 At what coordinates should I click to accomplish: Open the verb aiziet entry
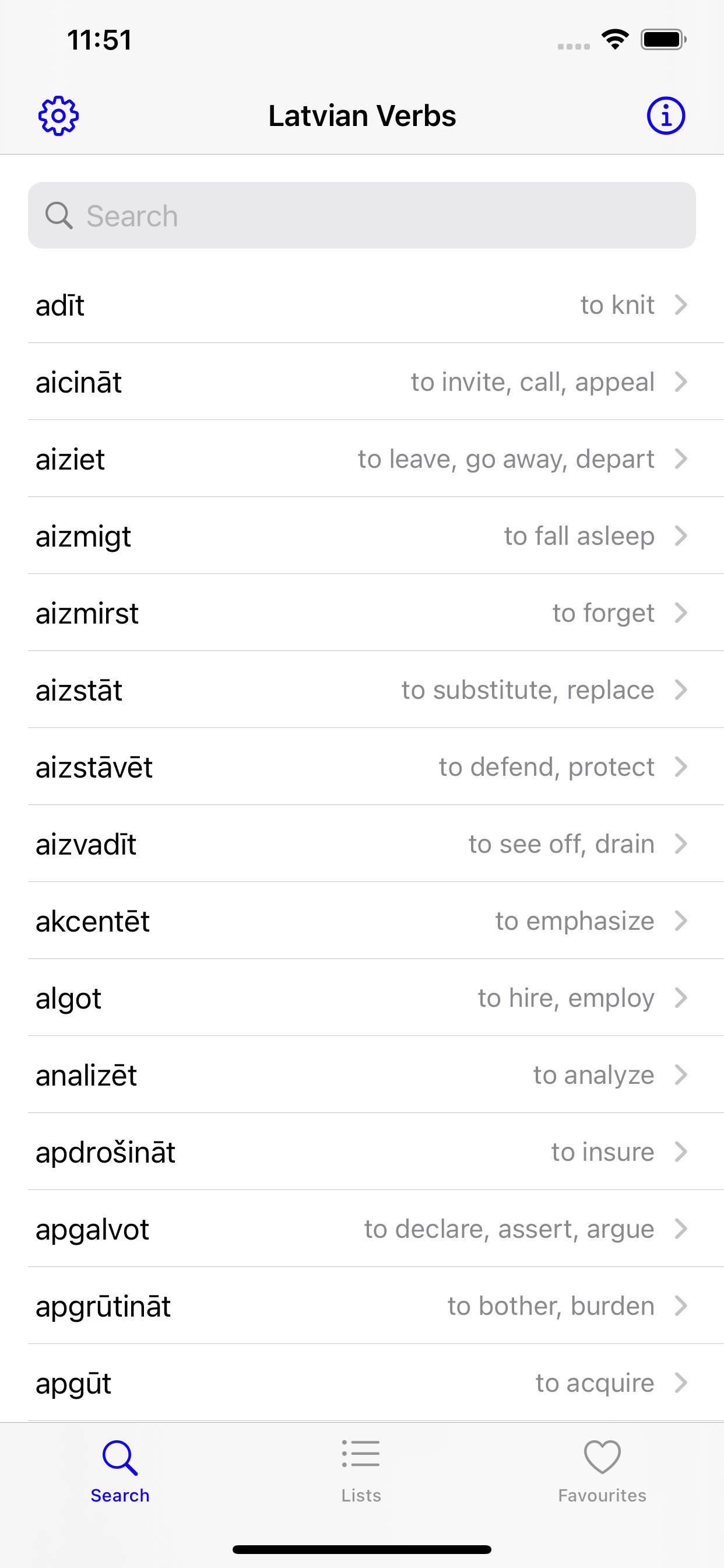pyautogui.click(x=362, y=460)
